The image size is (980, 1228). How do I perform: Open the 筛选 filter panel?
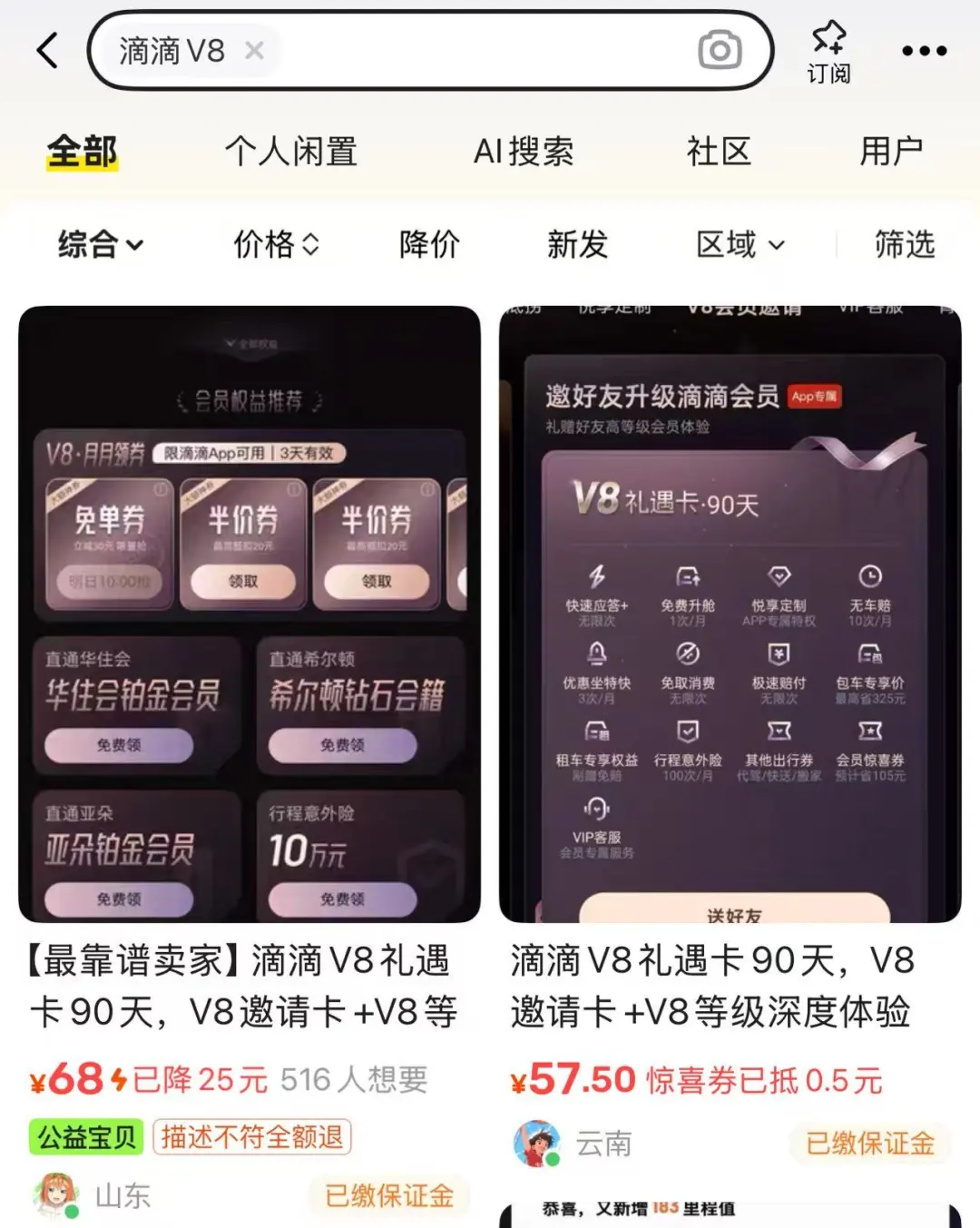[904, 244]
